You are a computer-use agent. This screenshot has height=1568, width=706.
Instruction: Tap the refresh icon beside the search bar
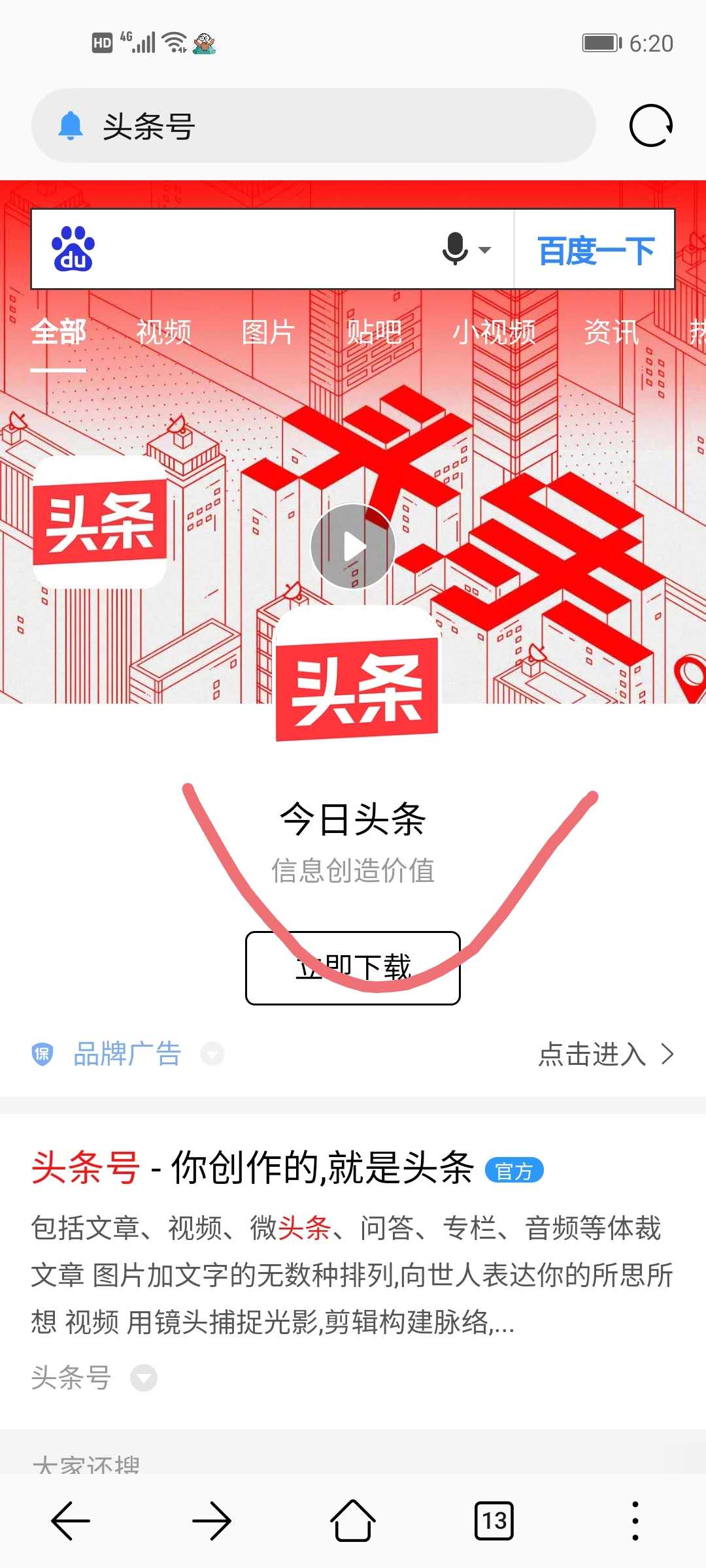[650, 124]
